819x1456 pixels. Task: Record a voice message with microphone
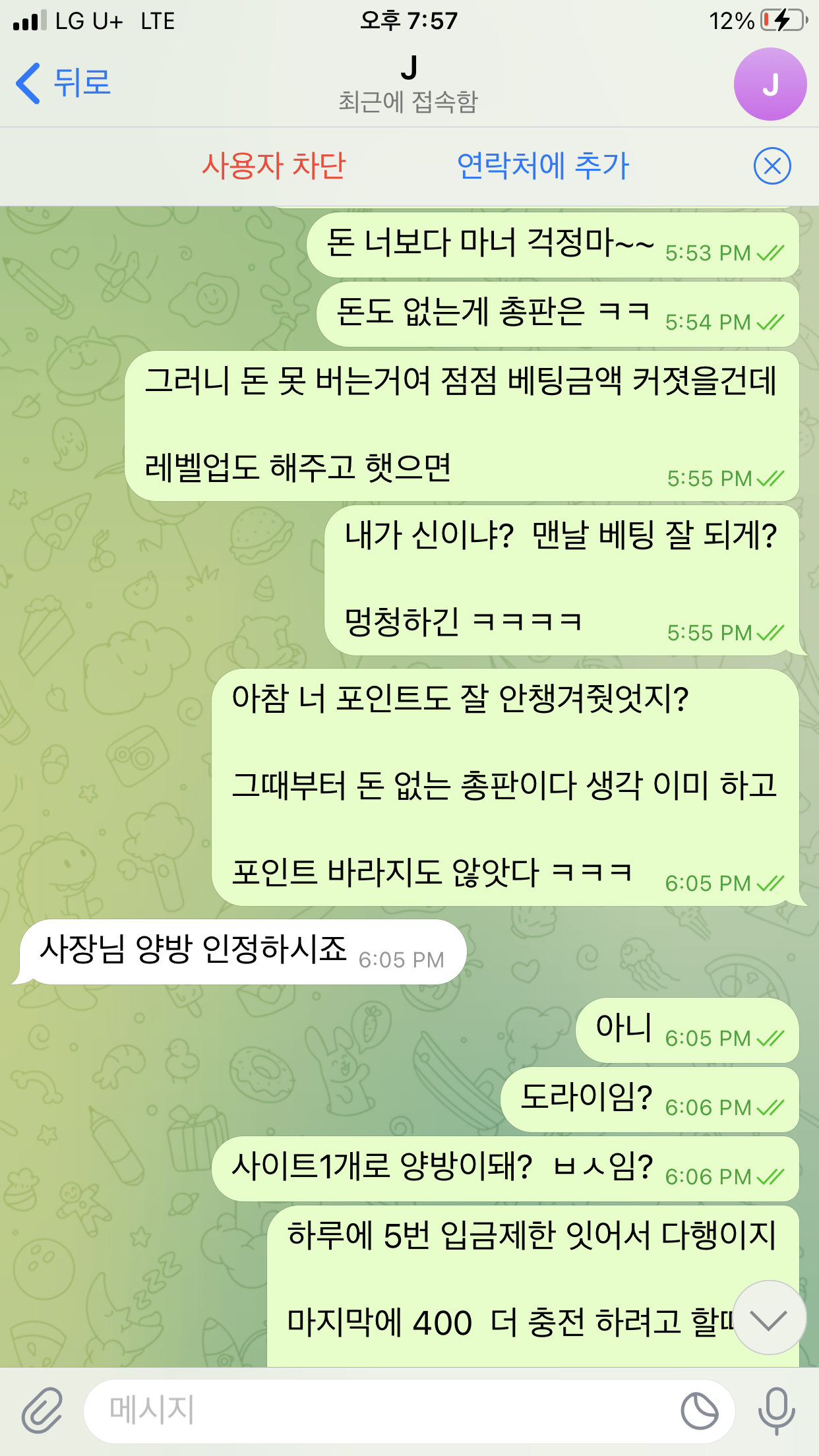[x=776, y=1410]
